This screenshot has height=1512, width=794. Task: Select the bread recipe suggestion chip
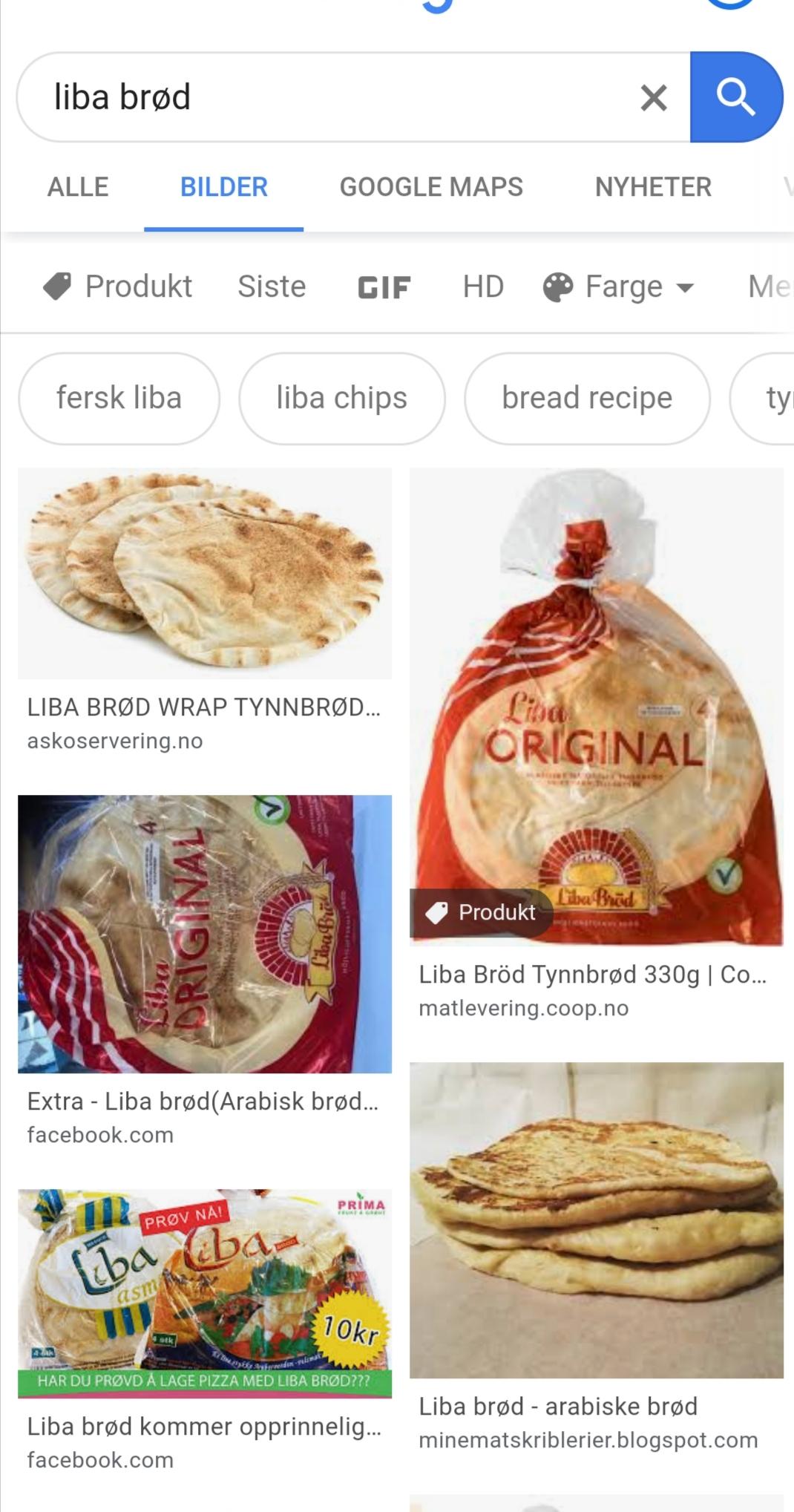point(587,398)
